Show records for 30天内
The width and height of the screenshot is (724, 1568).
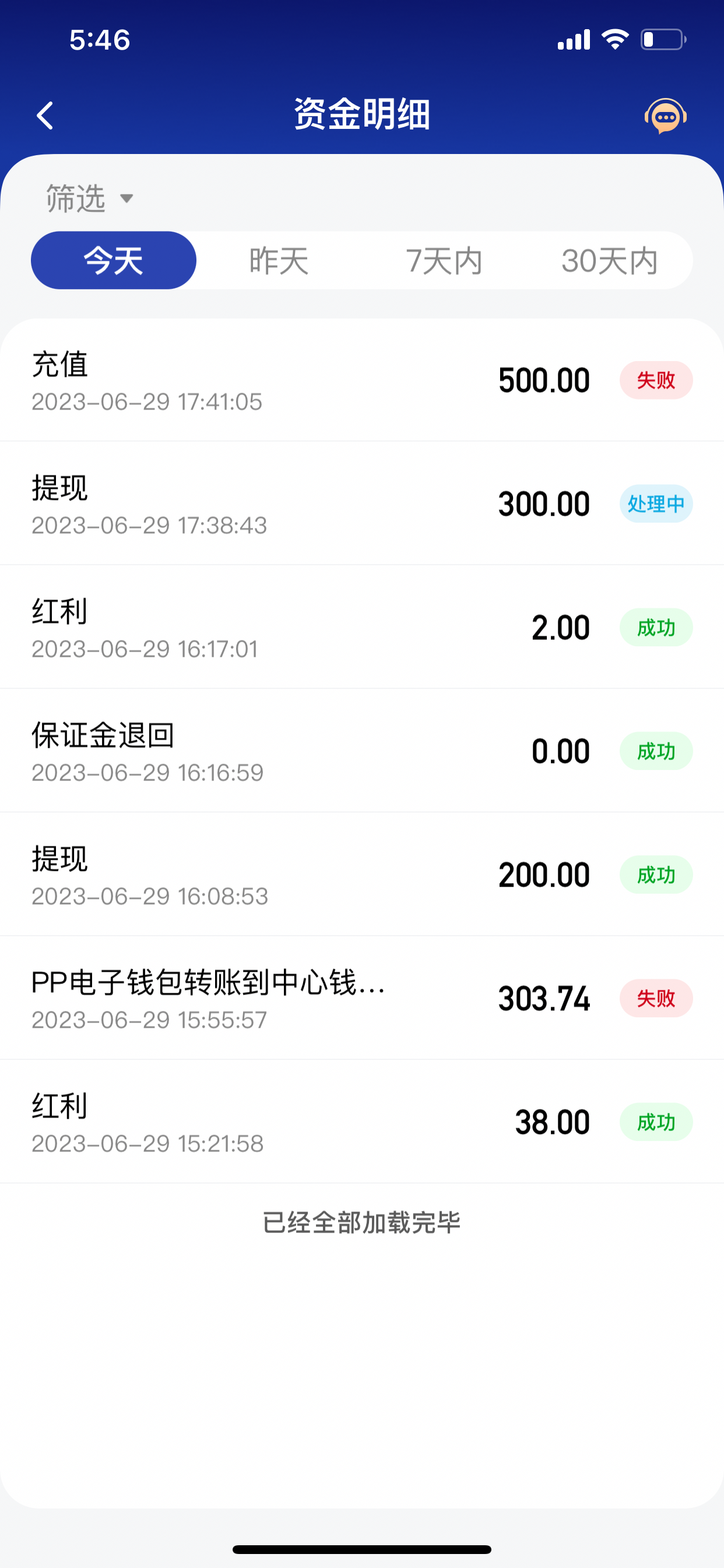(x=610, y=261)
